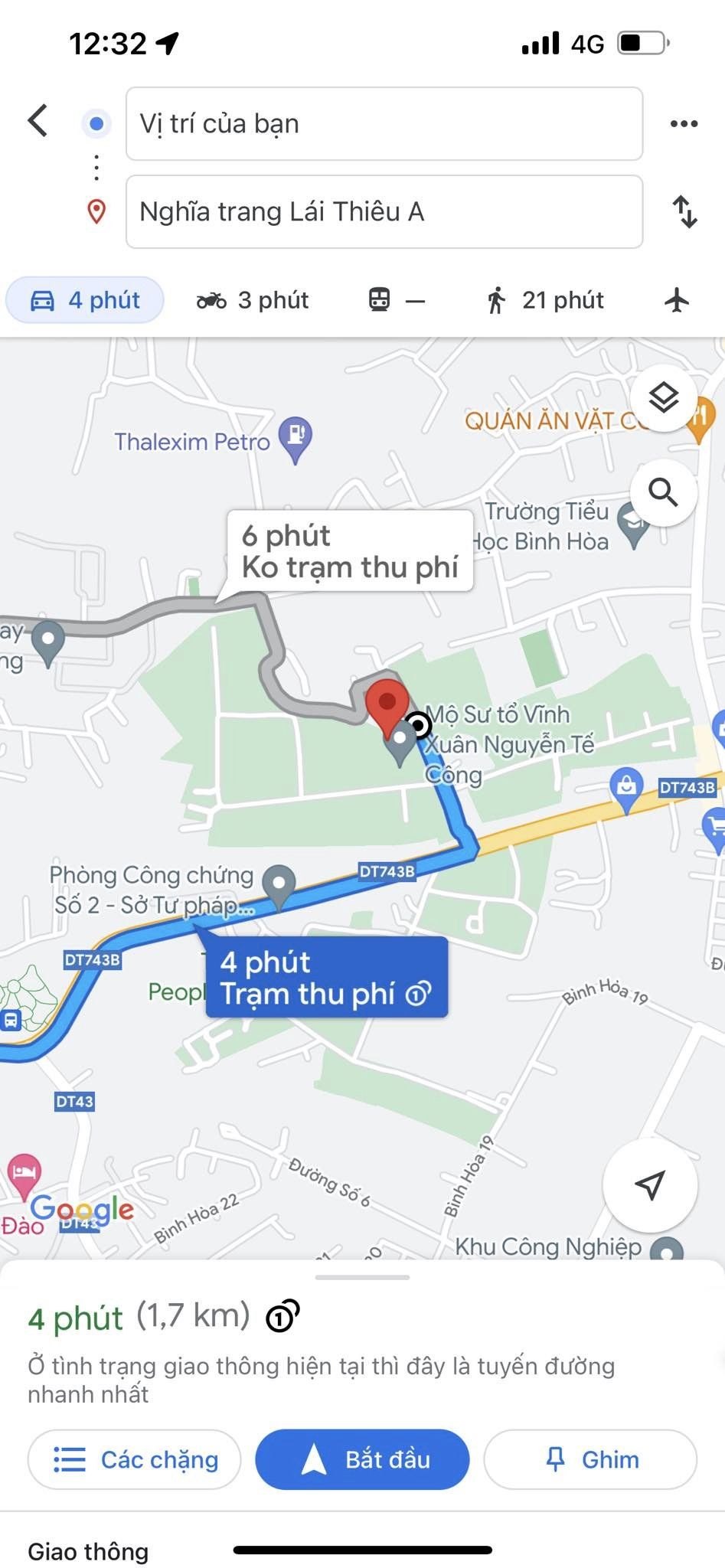Swap start and destination points
725x1568 pixels.
(x=684, y=212)
